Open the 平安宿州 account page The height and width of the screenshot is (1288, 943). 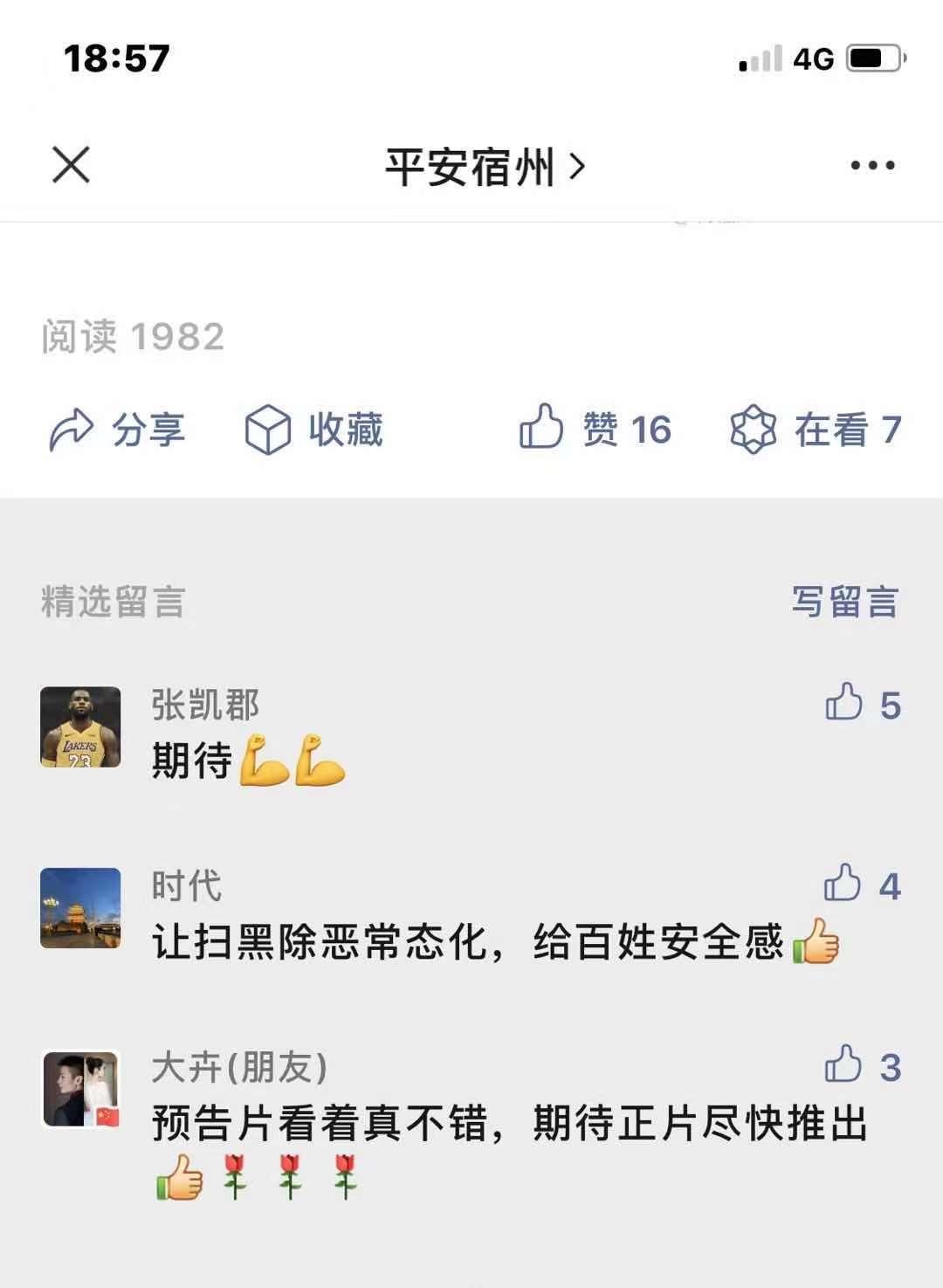tap(484, 166)
